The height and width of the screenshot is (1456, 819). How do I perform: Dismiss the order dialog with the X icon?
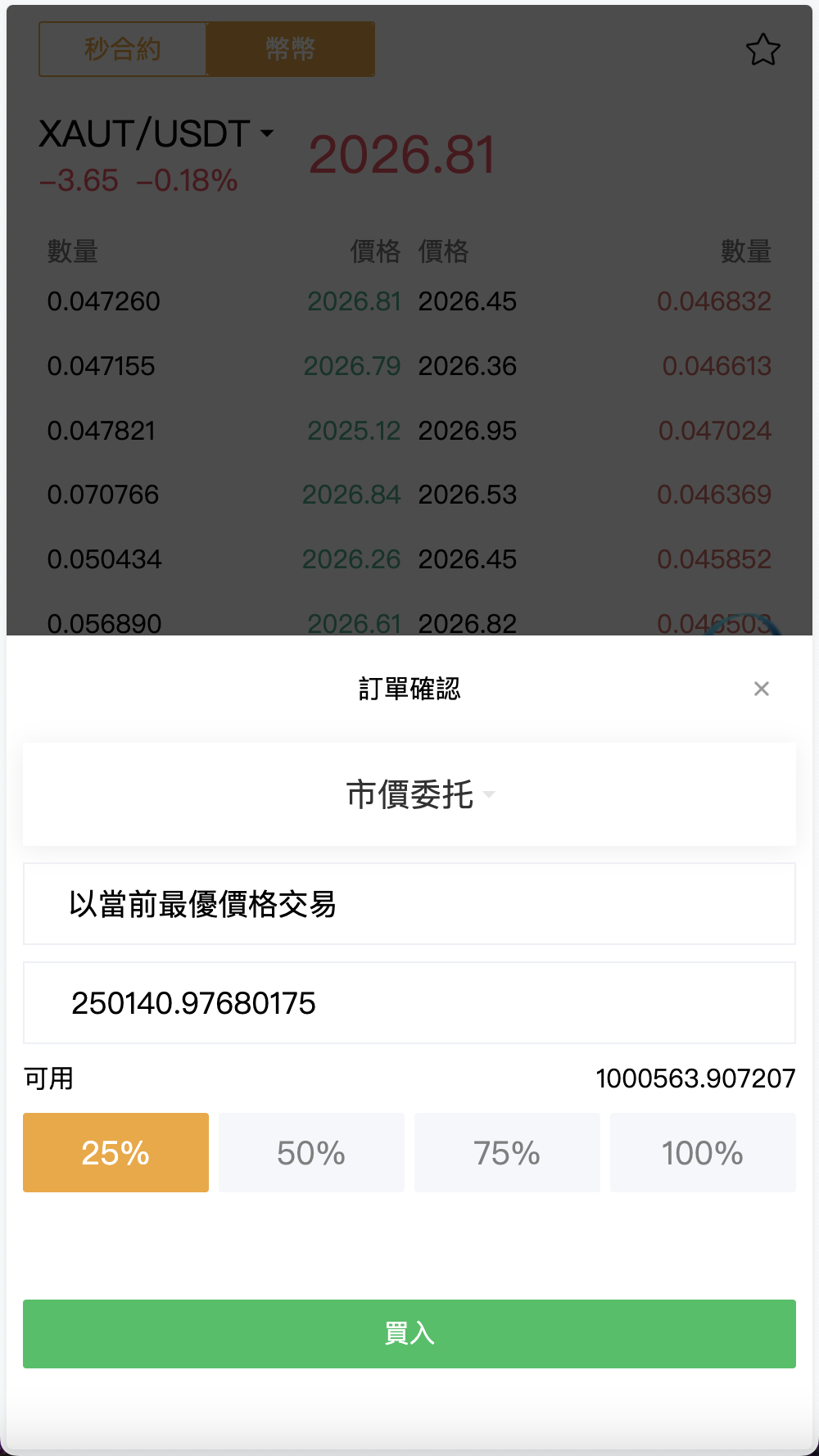(762, 689)
